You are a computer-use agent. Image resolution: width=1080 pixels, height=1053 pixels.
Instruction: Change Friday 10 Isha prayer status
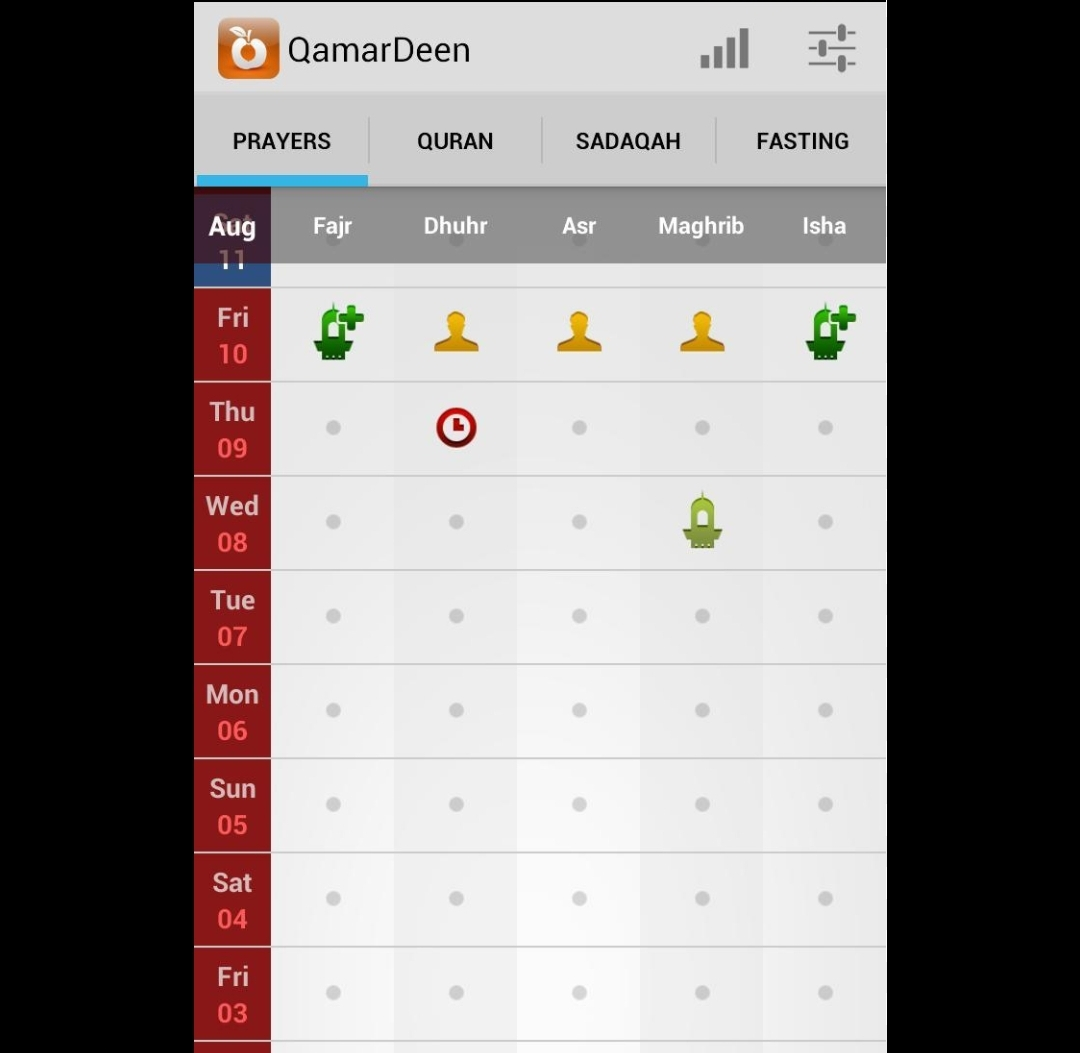pyautogui.click(x=829, y=332)
